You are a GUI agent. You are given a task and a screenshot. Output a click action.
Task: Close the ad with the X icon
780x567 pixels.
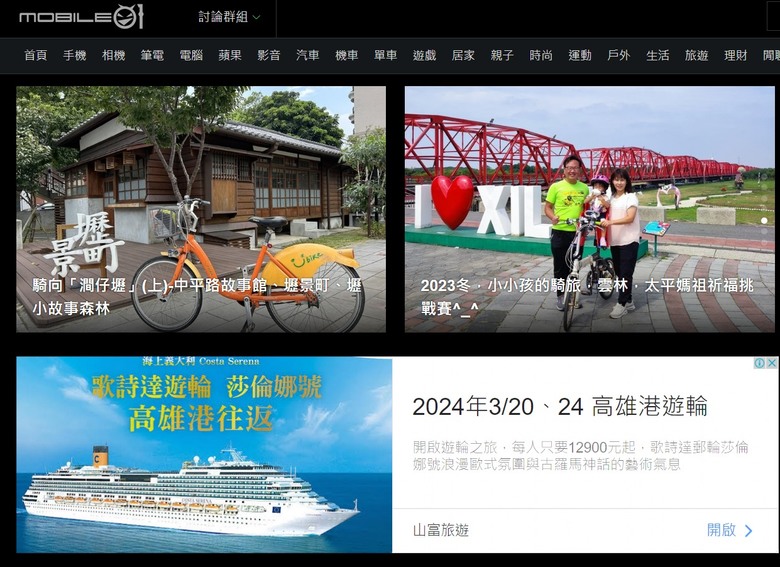772,363
